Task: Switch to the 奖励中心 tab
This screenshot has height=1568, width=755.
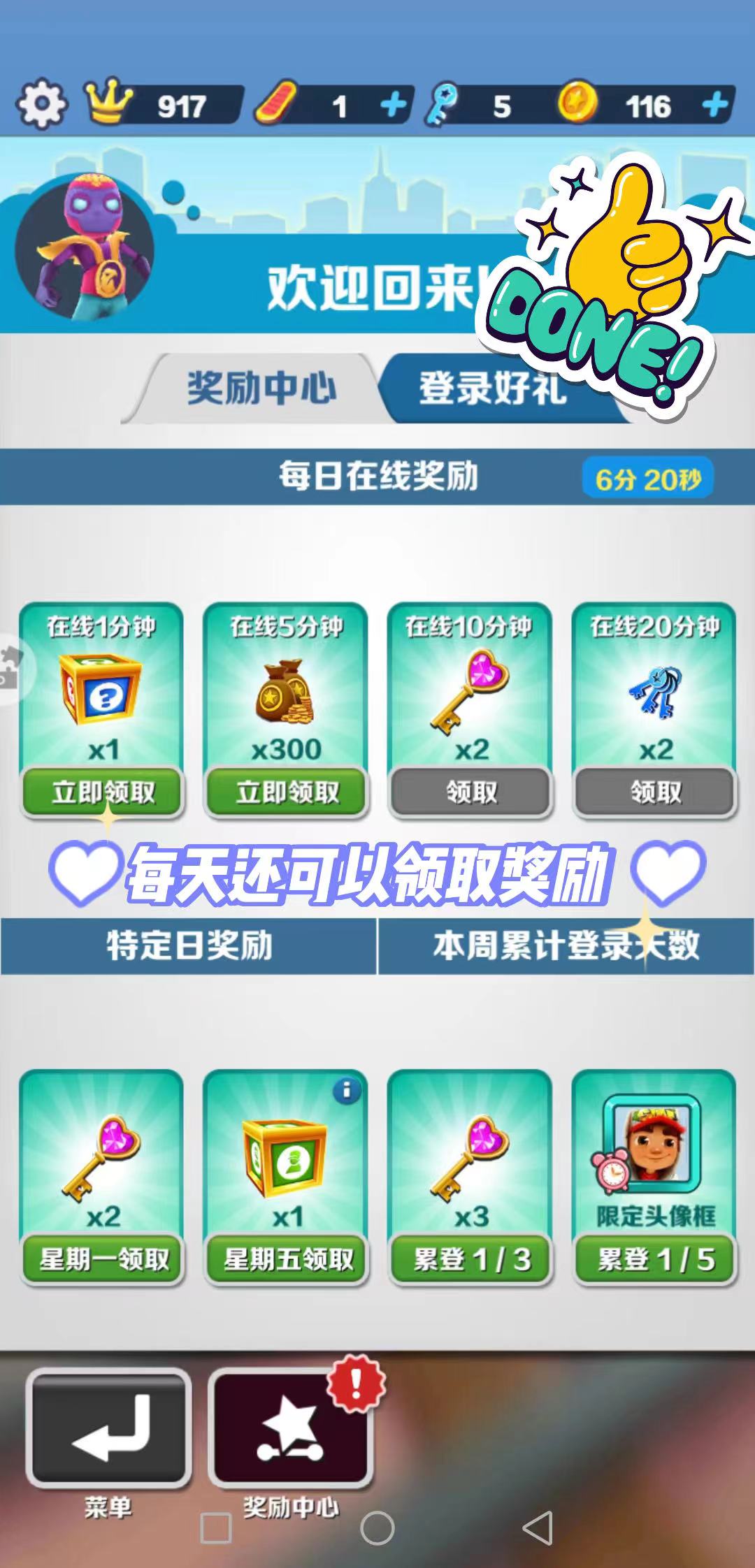Action: (260, 389)
